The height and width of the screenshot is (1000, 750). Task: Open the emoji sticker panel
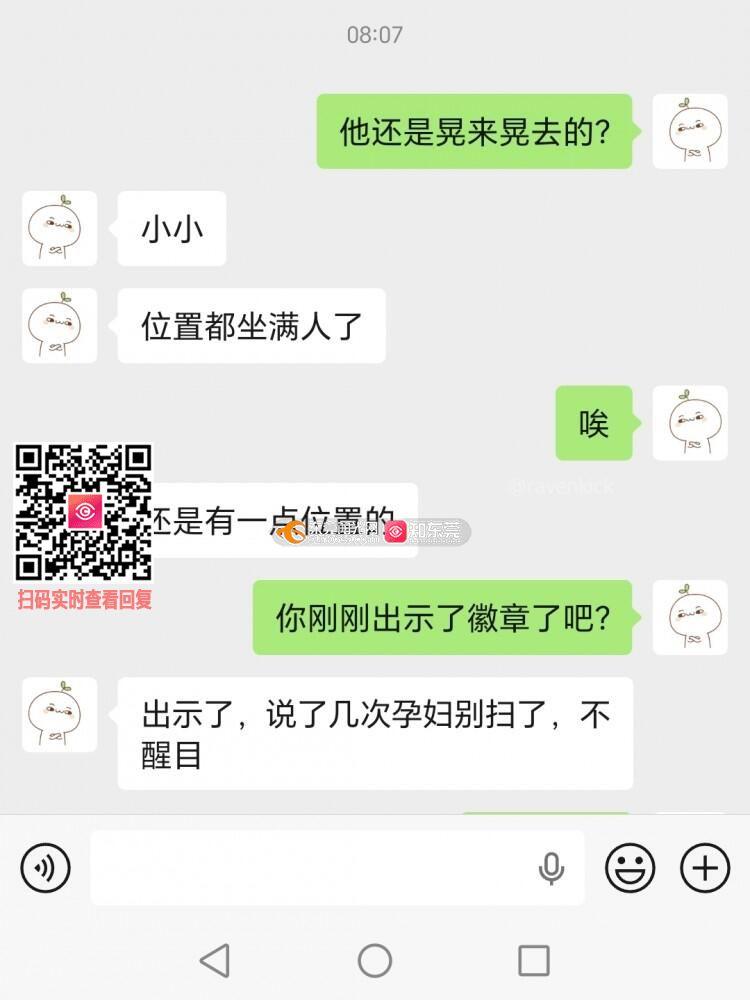click(630, 867)
